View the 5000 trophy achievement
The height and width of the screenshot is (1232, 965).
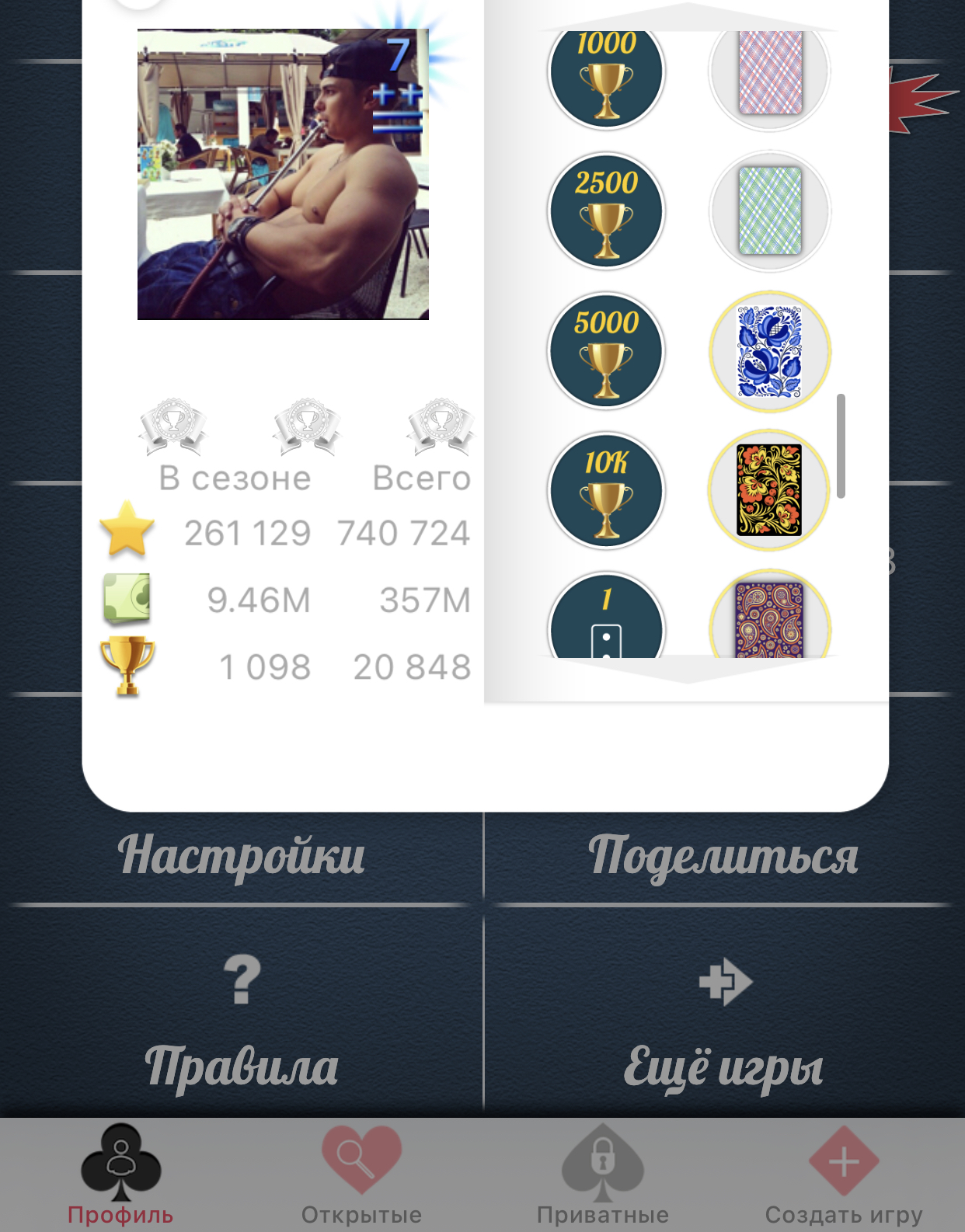point(606,351)
